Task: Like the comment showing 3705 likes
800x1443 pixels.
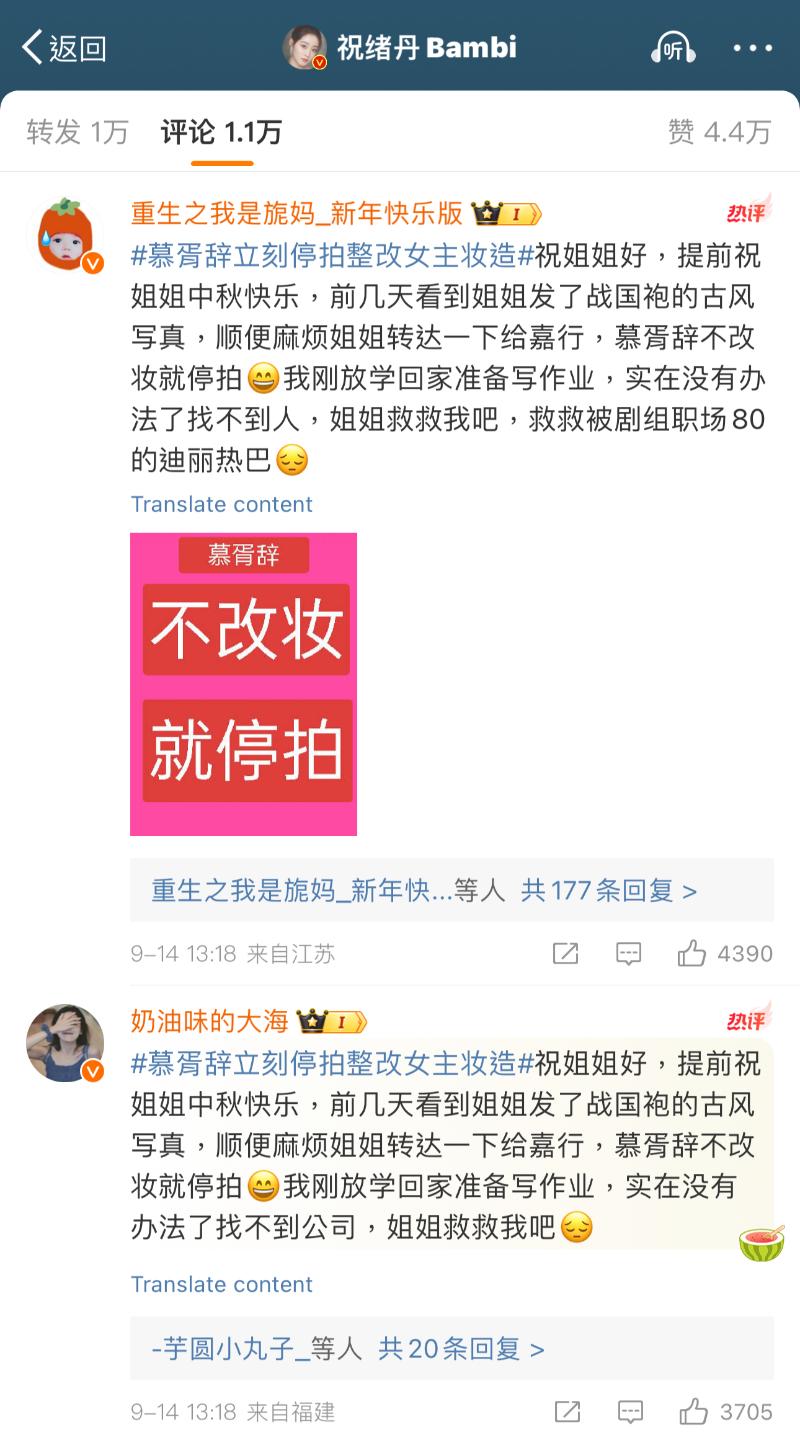Action: pos(693,1412)
